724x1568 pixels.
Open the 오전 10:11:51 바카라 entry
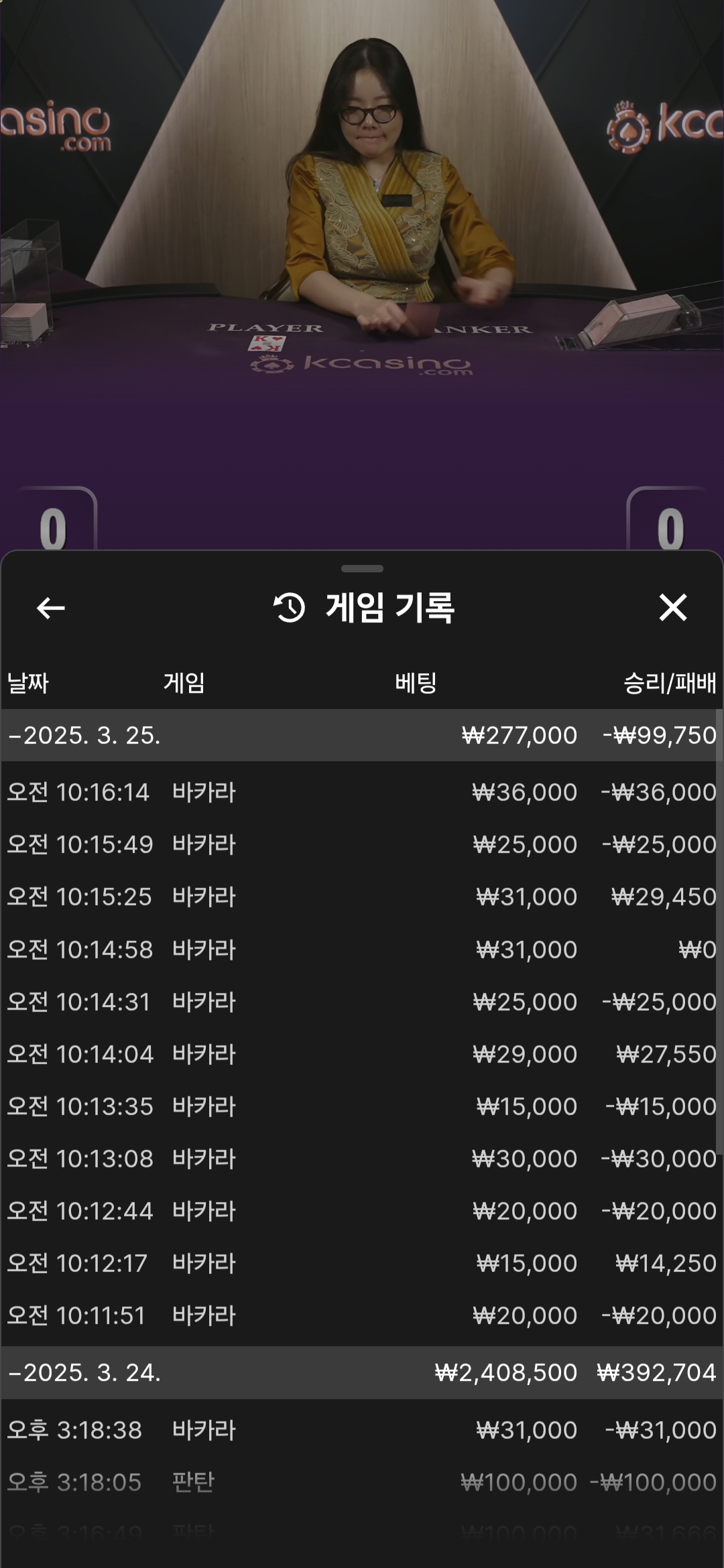point(362,1315)
